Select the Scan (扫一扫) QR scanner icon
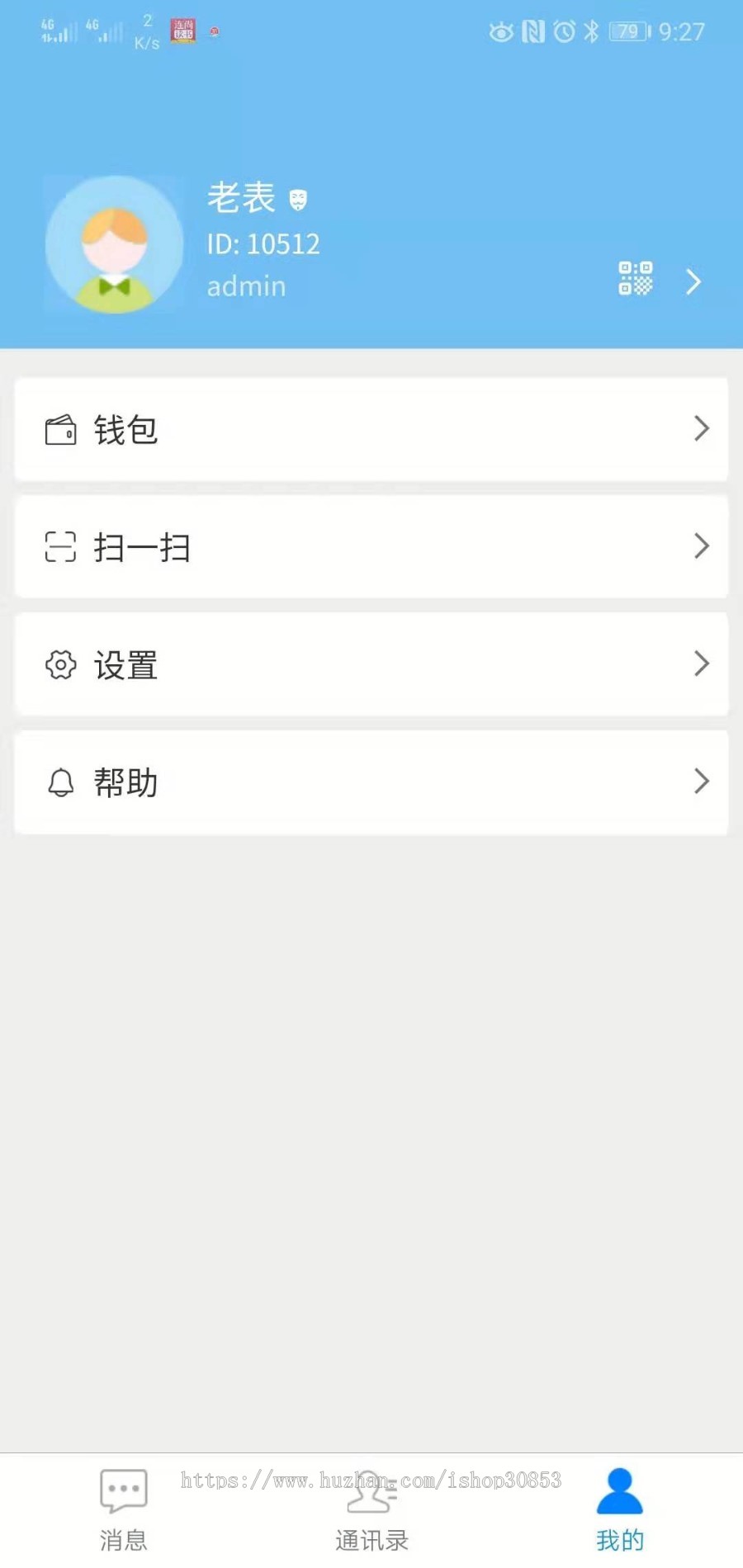Image resolution: width=743 pixels, height=1568 pixels. (x=59, y=547)
